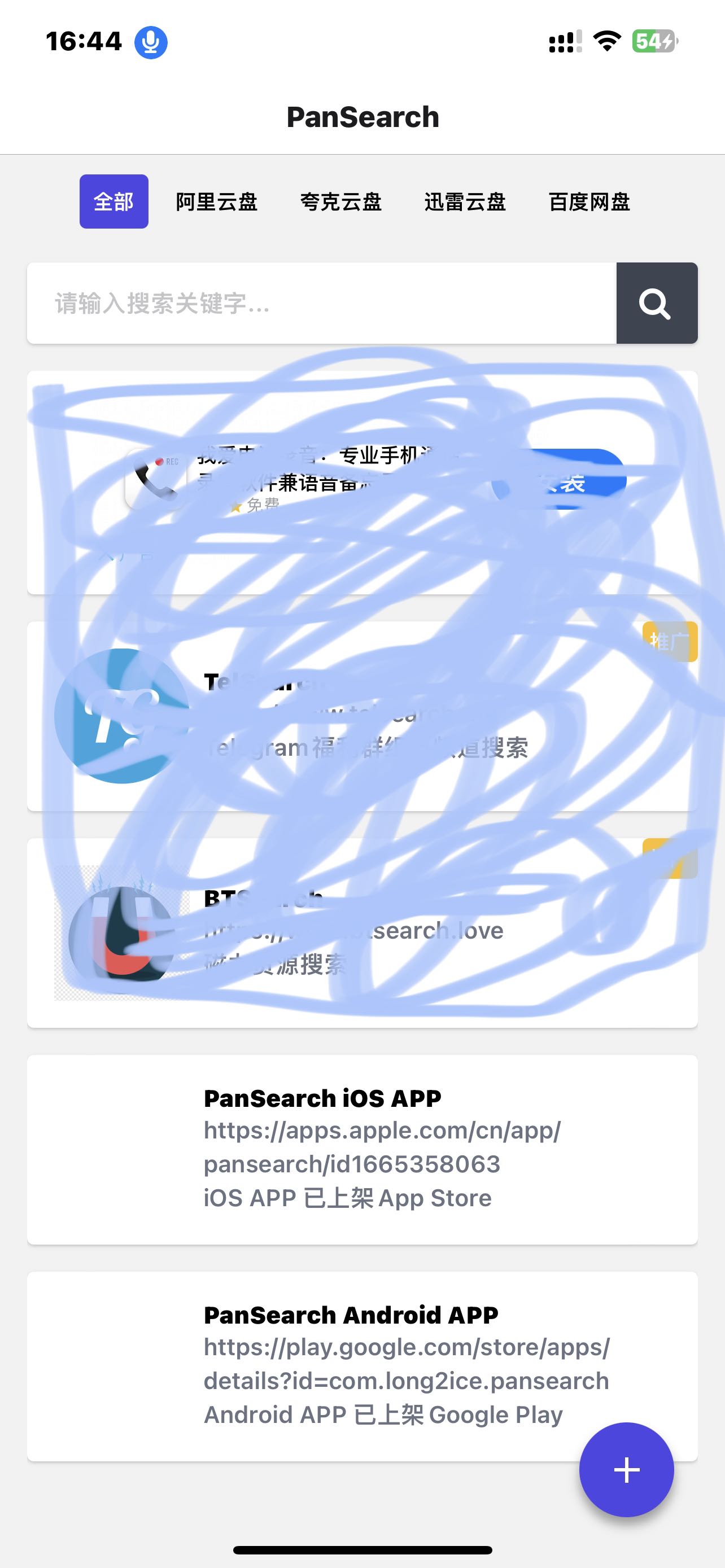Switch to the 夸克云盘 tab
The width and height of the screenshot is (725, 1568).
(x=341, y=202)
